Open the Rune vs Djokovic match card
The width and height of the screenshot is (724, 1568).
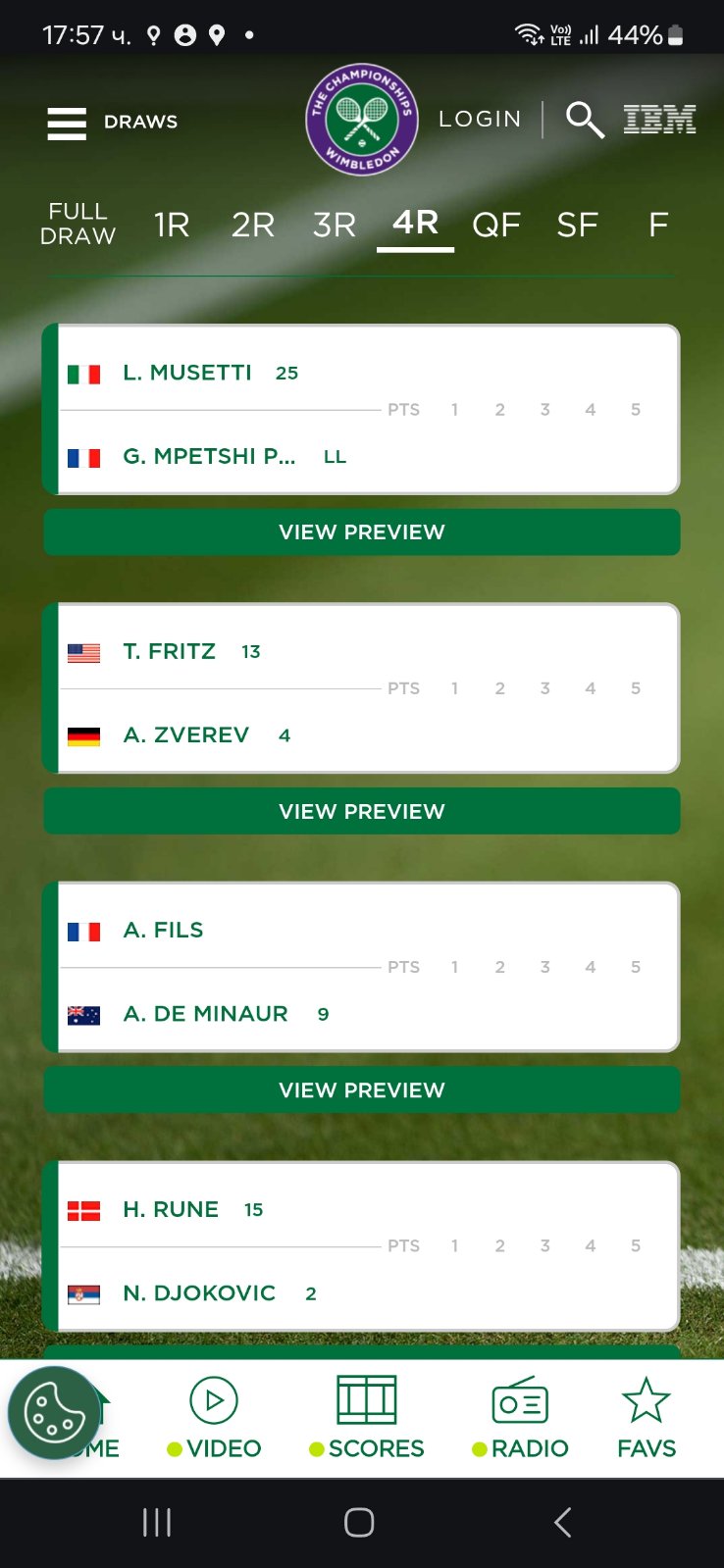coord(362,1246)
